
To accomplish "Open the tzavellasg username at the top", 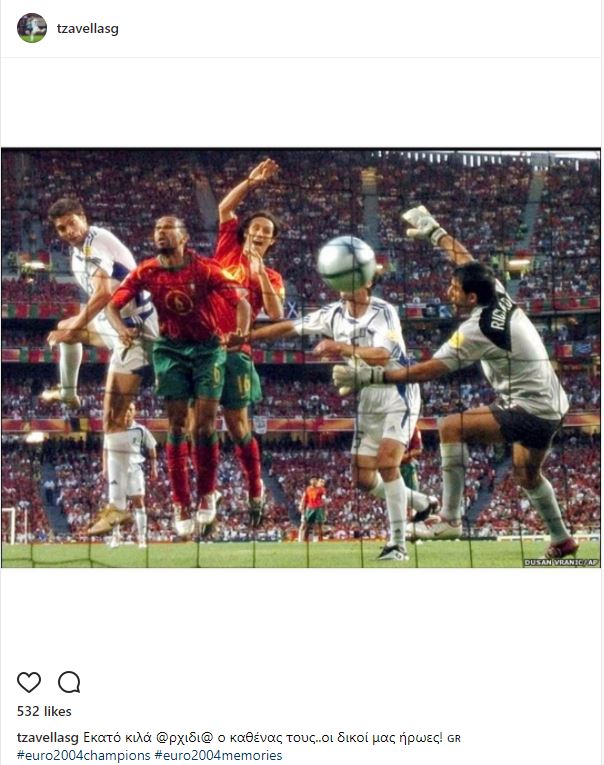I will [87, 28].
